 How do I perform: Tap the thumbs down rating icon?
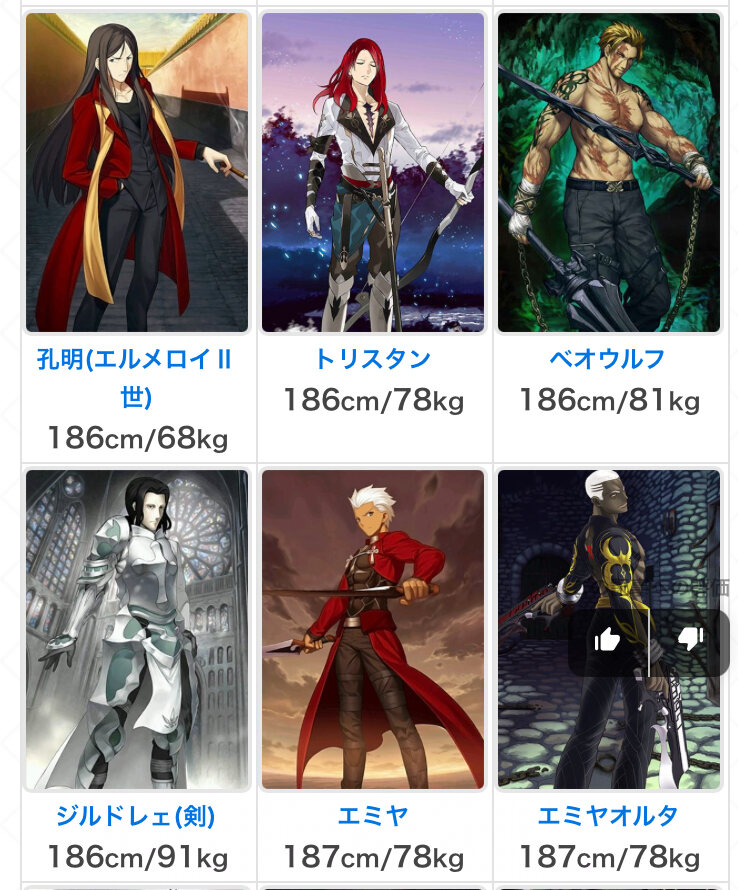click(690, 641)
